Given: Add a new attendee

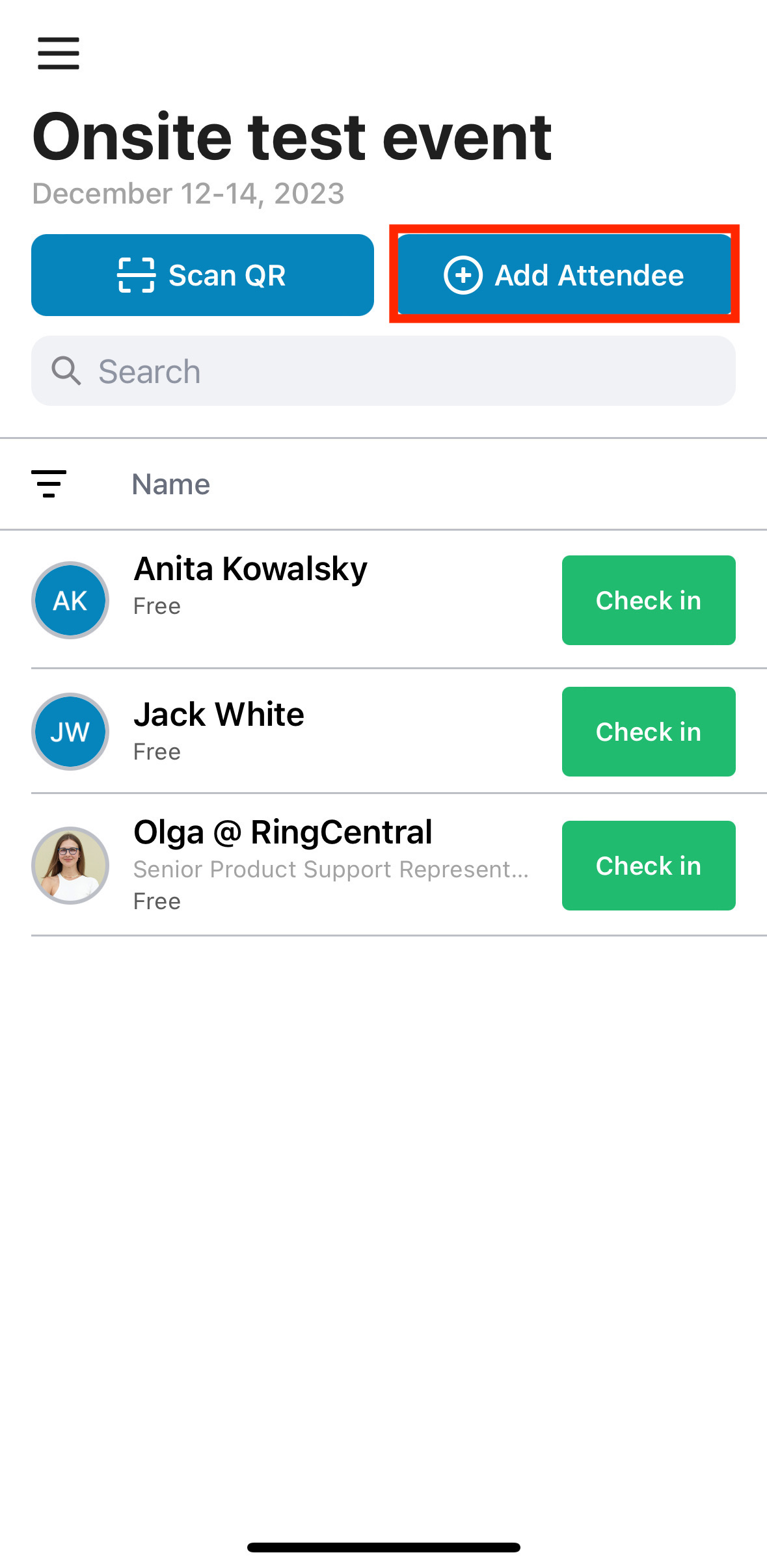Looking at the screenshot, I should pos(564,275).
